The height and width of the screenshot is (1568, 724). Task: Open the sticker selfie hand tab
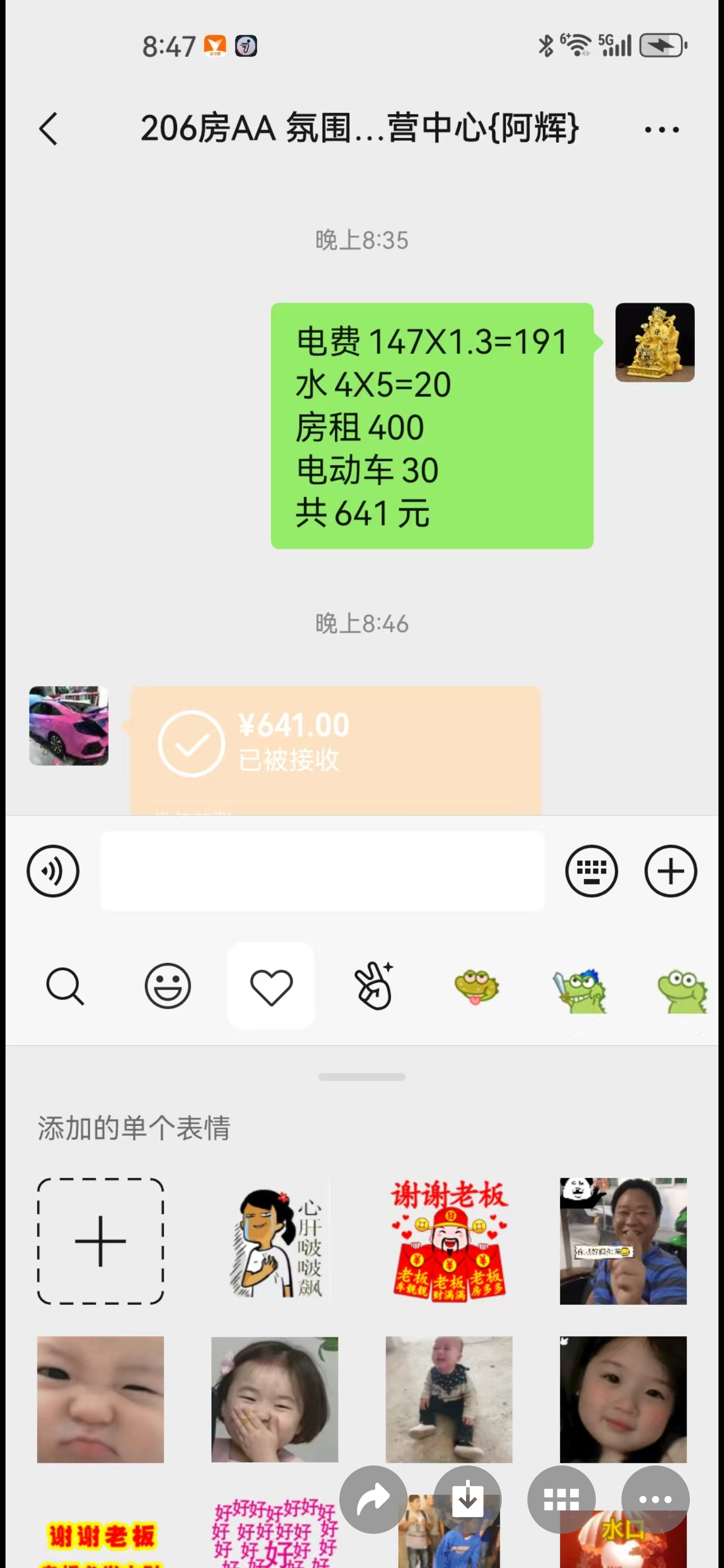coord(374,986)
